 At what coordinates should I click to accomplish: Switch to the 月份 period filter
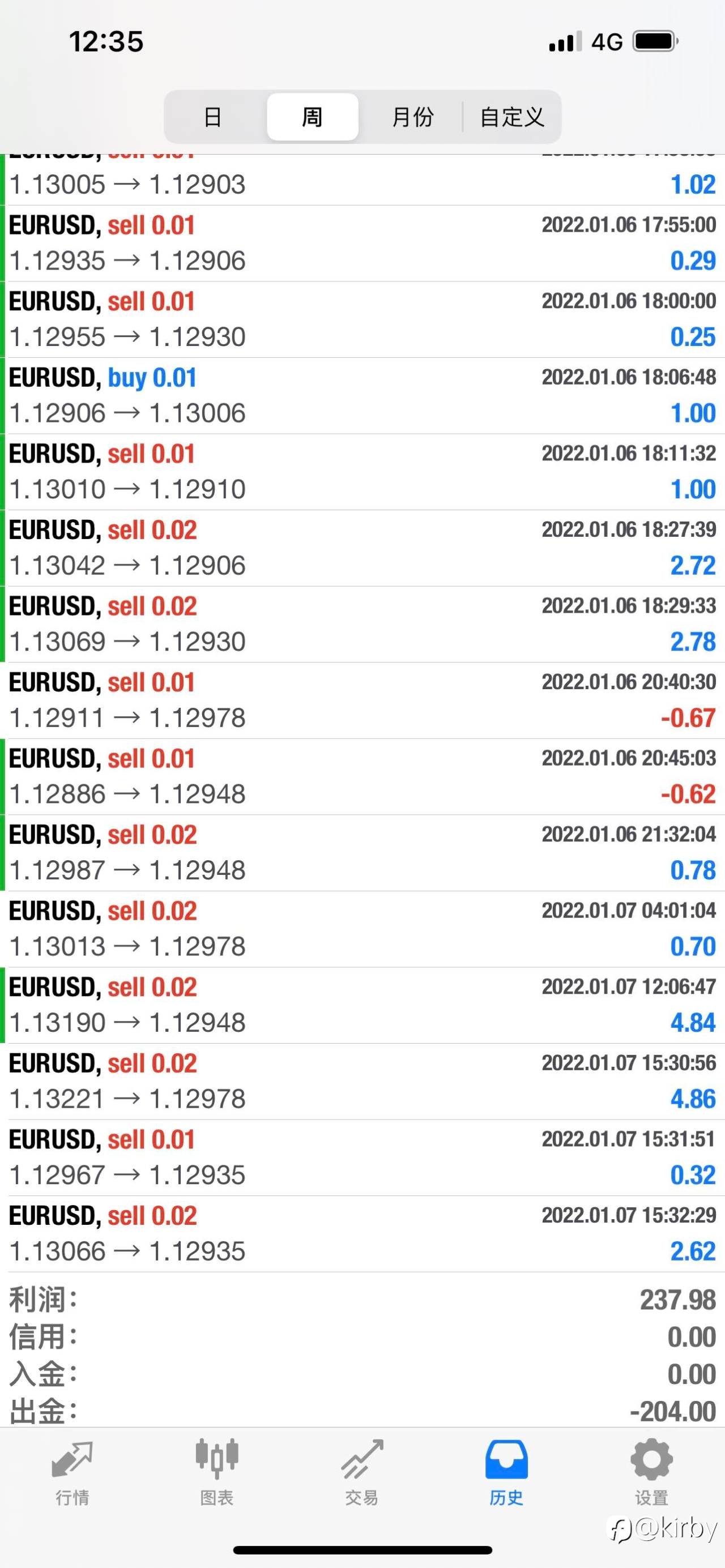click(x=412, y=116)
